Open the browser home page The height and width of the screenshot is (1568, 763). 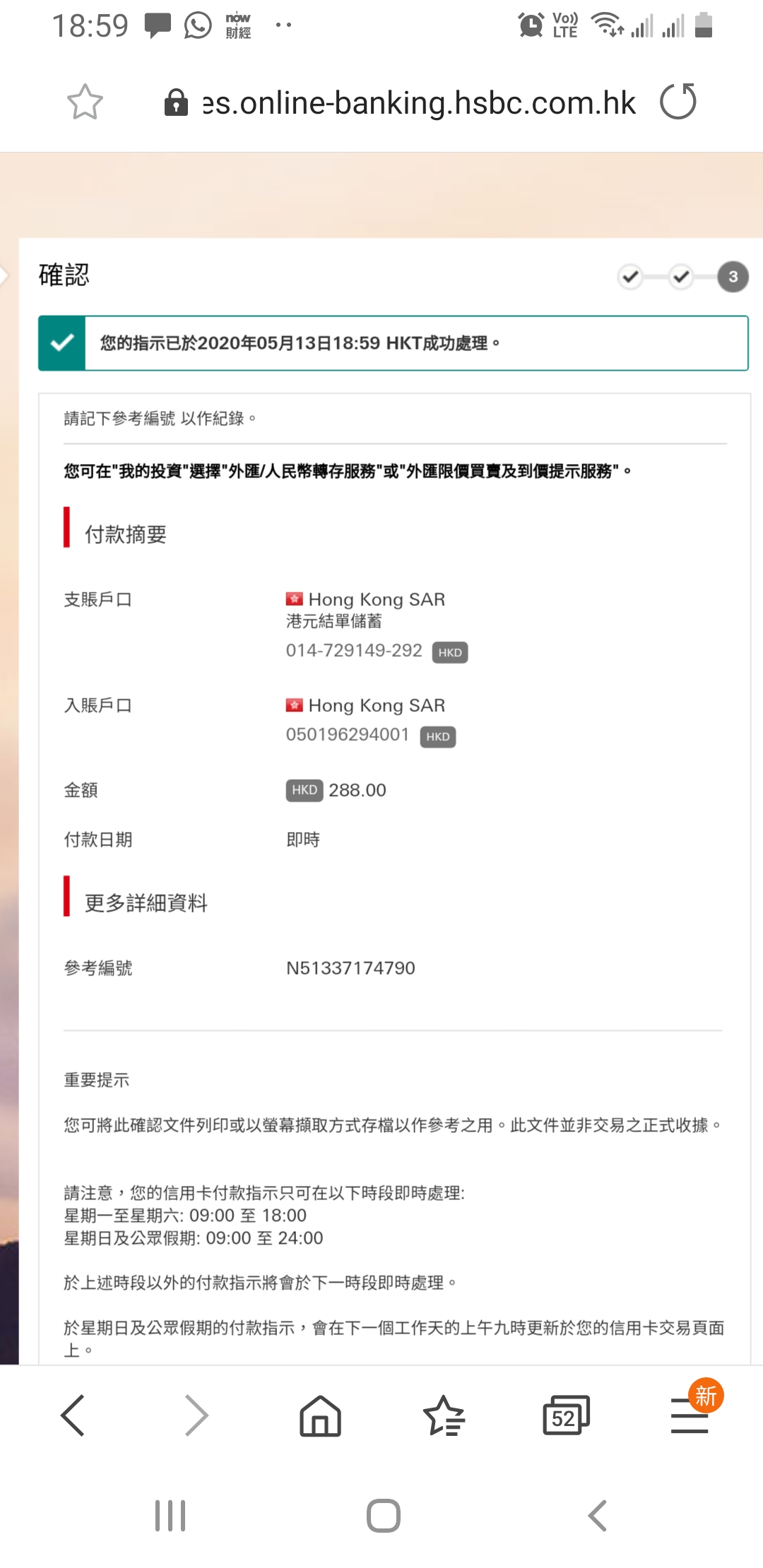click(x=320, y=1416)
